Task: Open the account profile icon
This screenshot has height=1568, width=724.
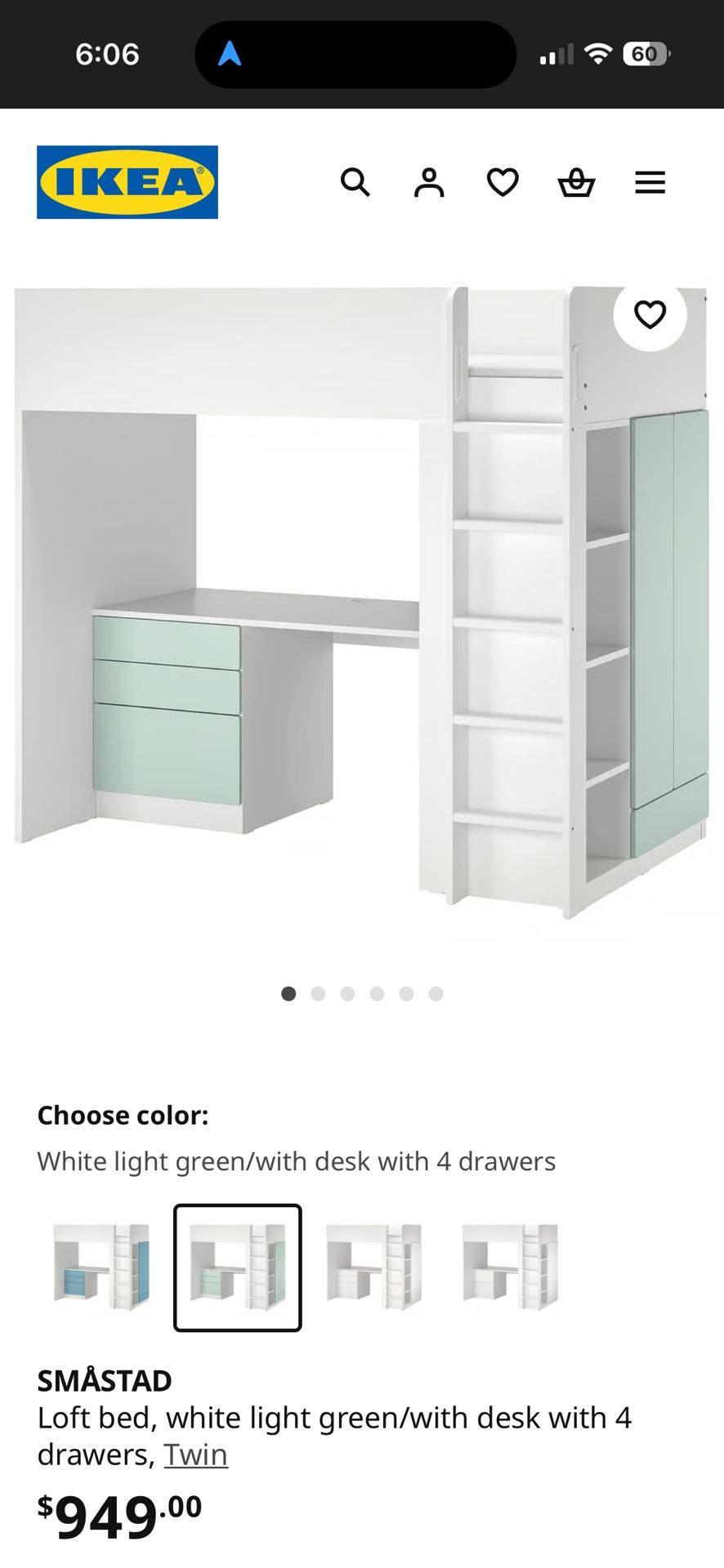Action: coord(429,182)
